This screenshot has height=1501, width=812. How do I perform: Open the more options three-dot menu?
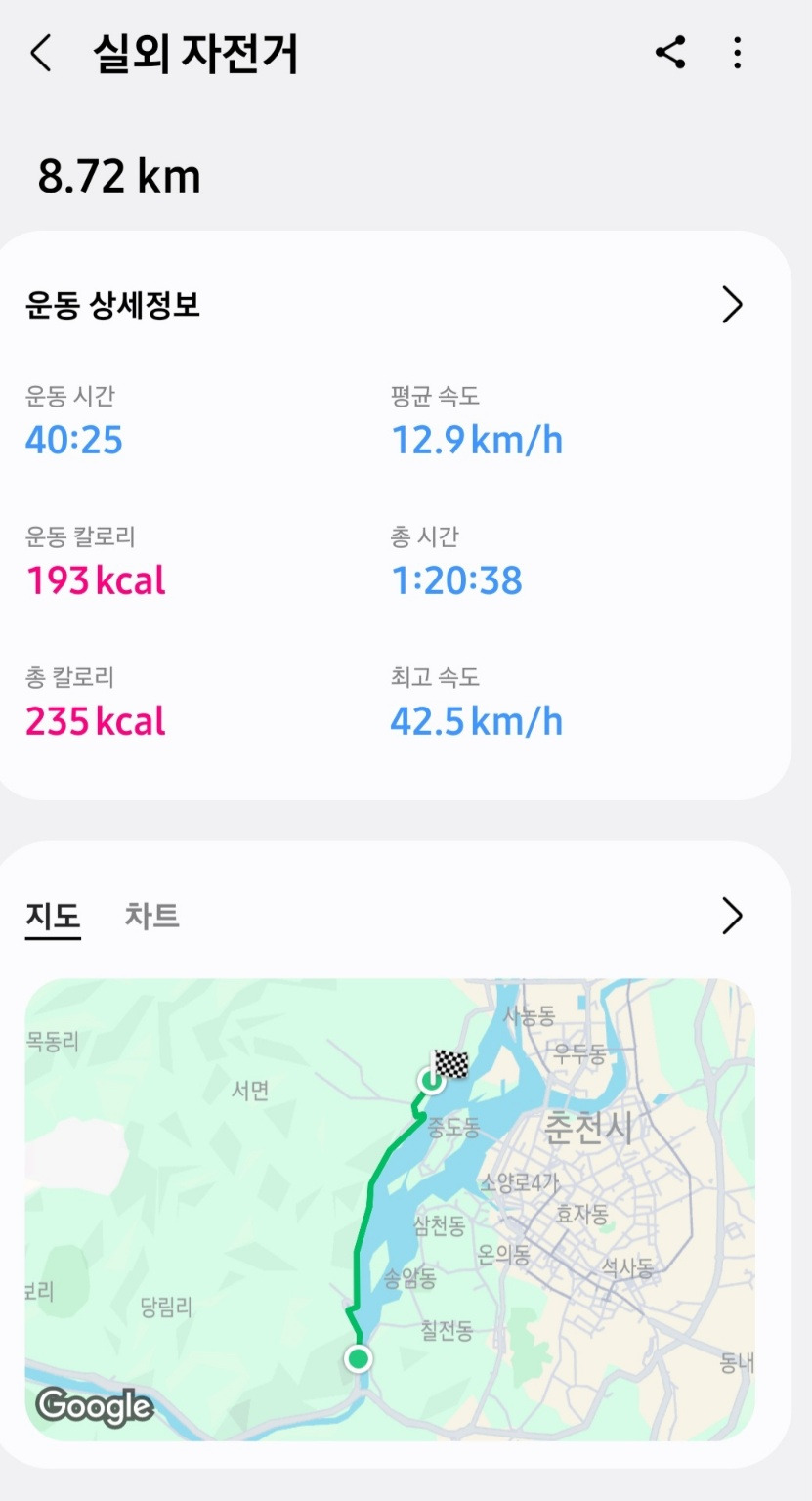(x=736, y=54)
